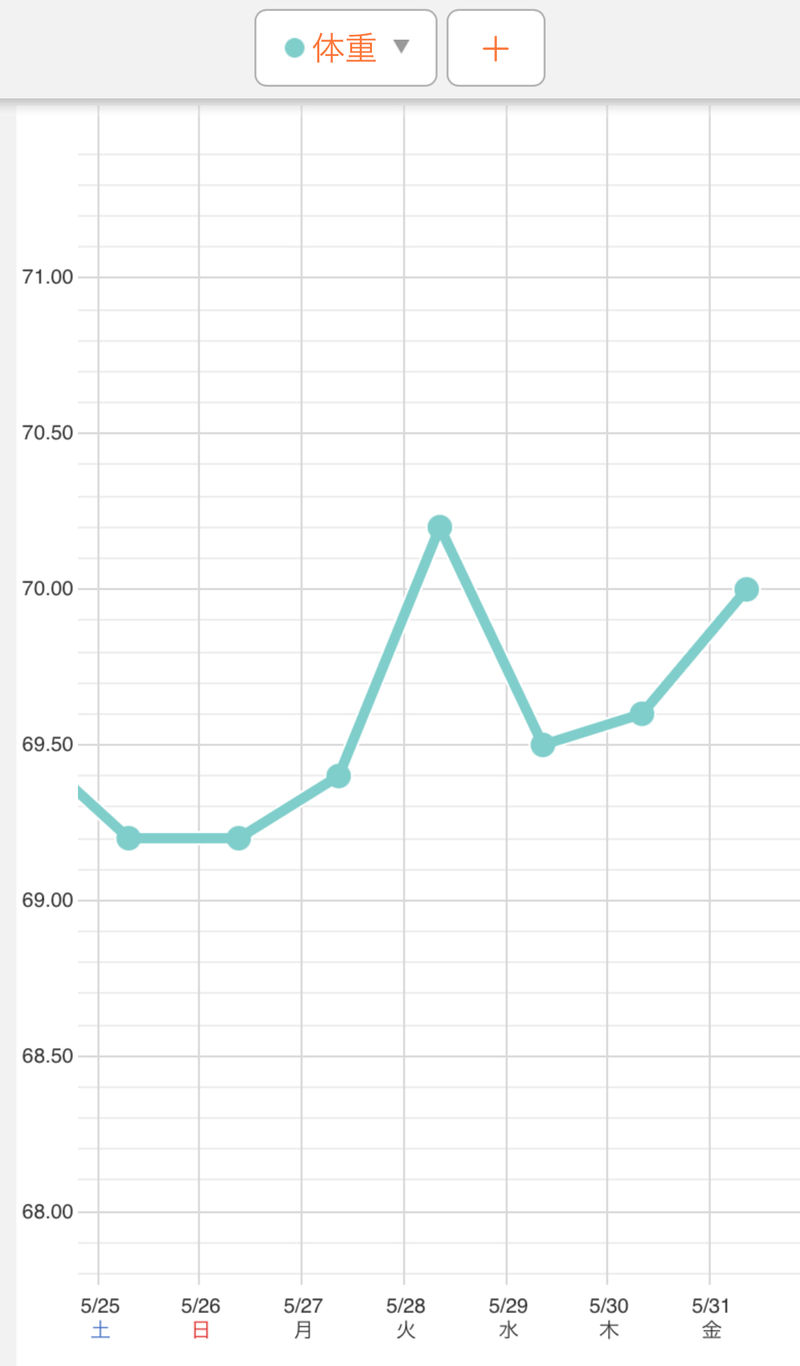
Task: Open the 体重 metric dropdown
Action: point(346,48)
